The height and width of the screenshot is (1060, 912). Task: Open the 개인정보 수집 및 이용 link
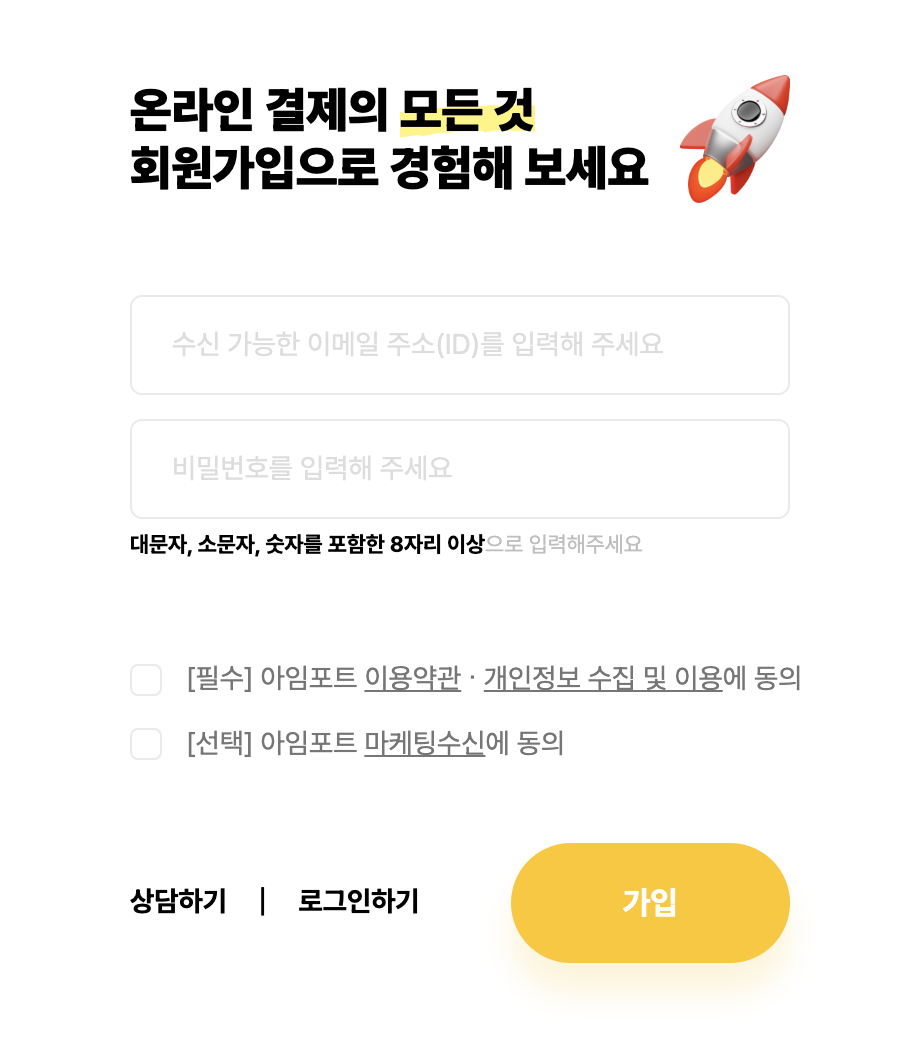[x=603, y=678]
